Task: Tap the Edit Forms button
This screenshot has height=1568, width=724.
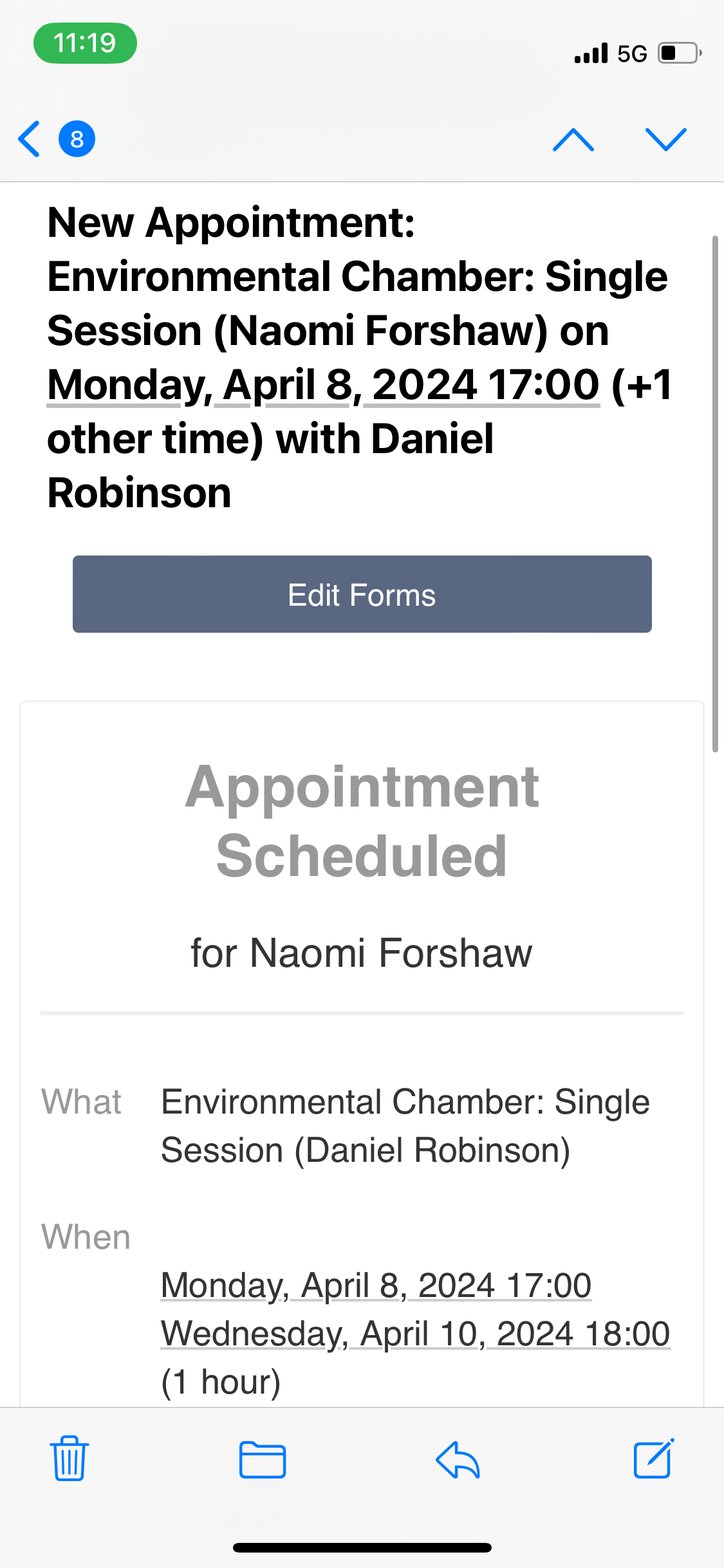Action: 362,594
